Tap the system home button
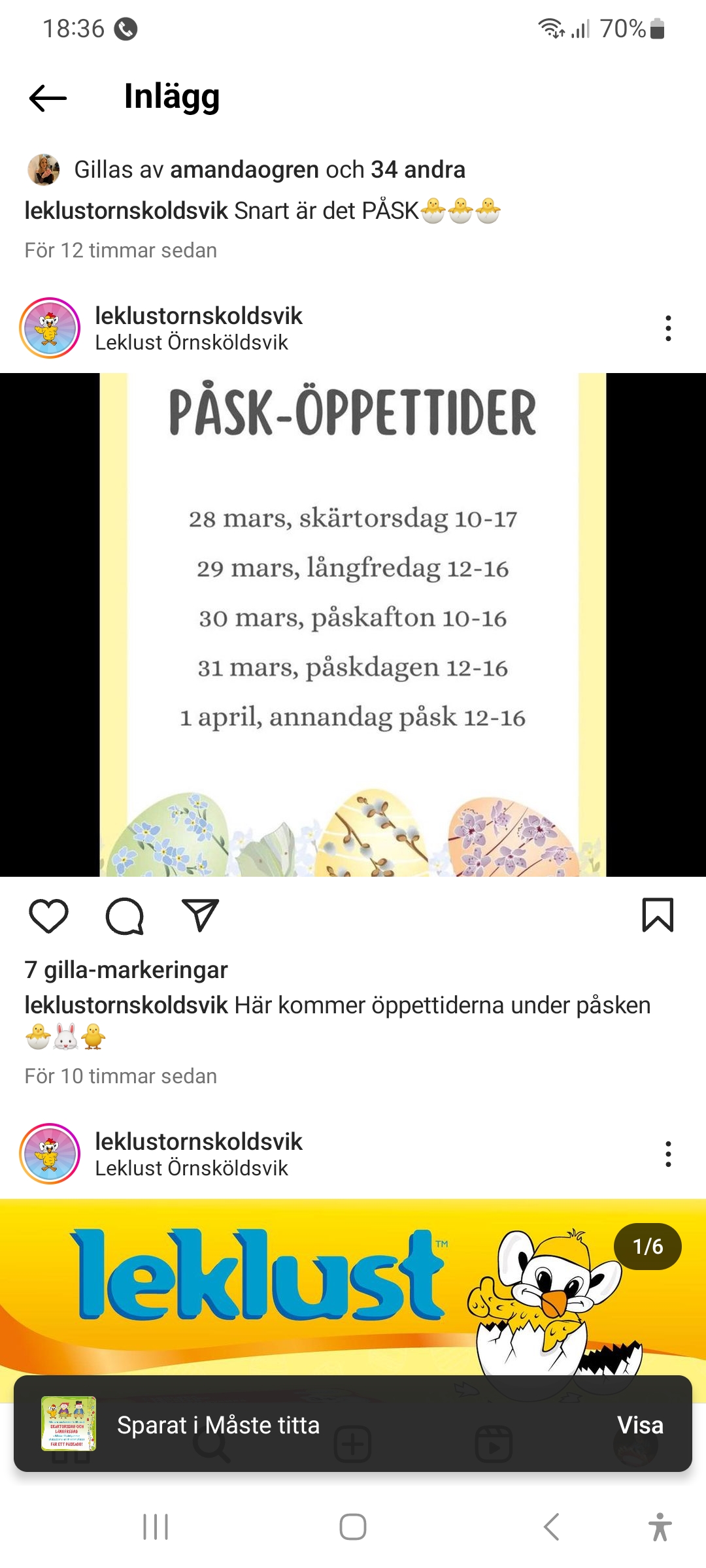706x1568 pixels. pyautogui.click(x=352, y=1527)
